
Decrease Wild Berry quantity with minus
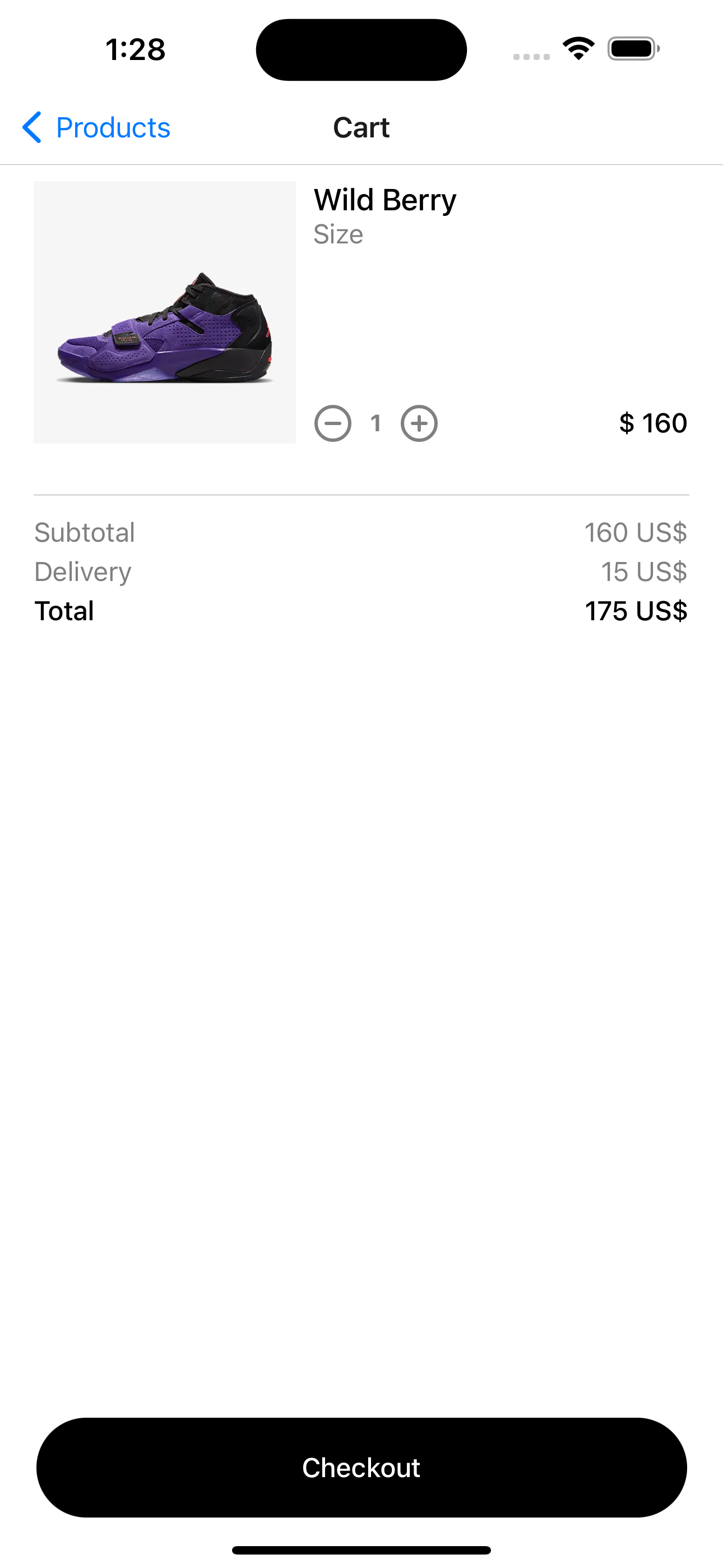click(x=333, y=423)
